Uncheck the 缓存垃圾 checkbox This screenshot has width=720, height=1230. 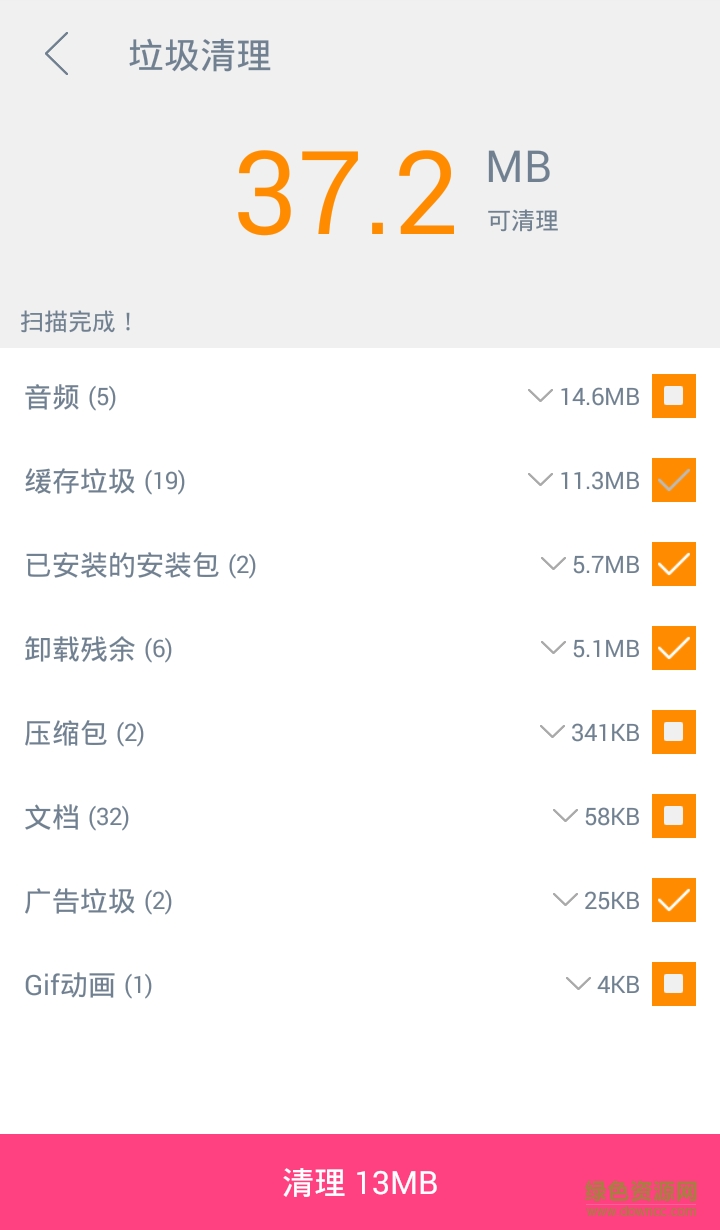(x=674, y=480)
